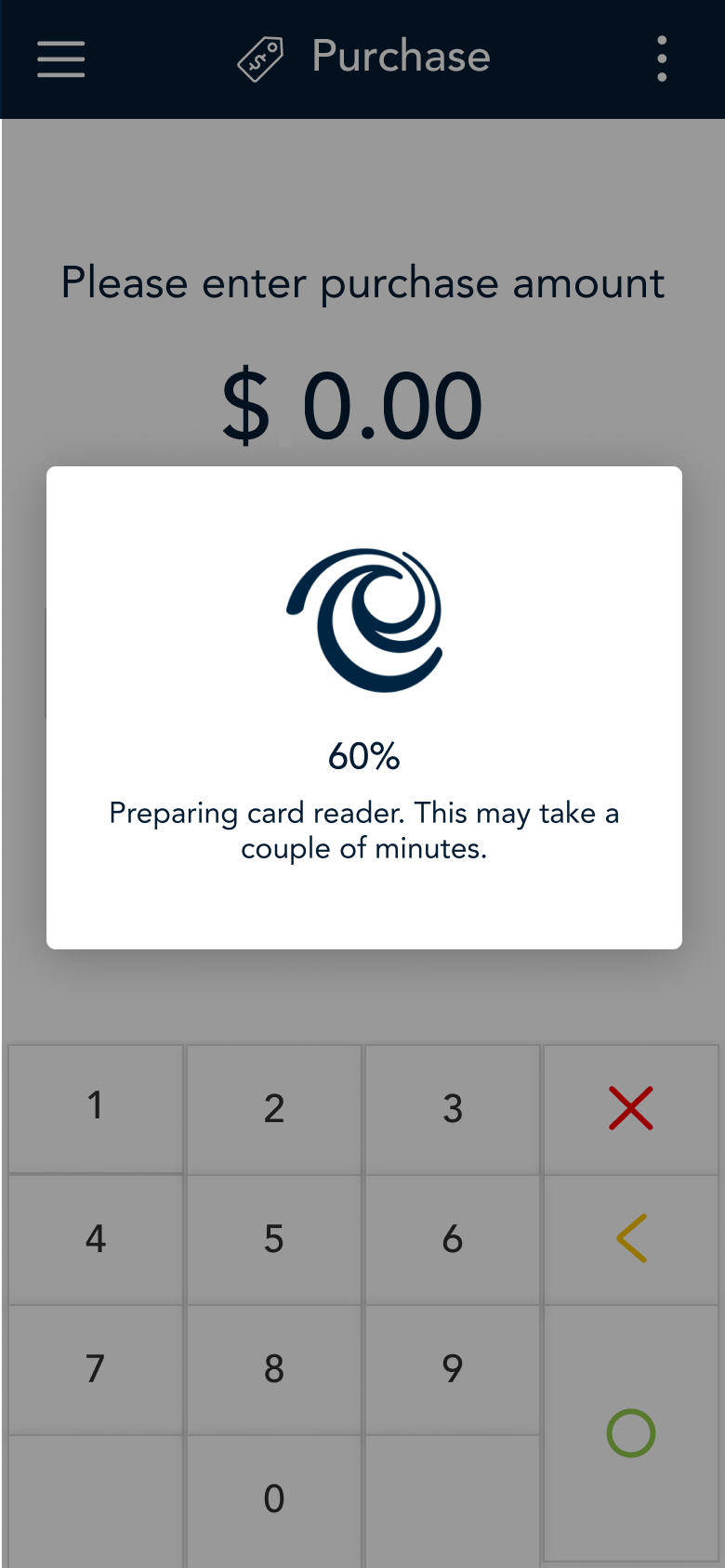
Task: Open the three-dot overflow menu
Action: (662, 59)
